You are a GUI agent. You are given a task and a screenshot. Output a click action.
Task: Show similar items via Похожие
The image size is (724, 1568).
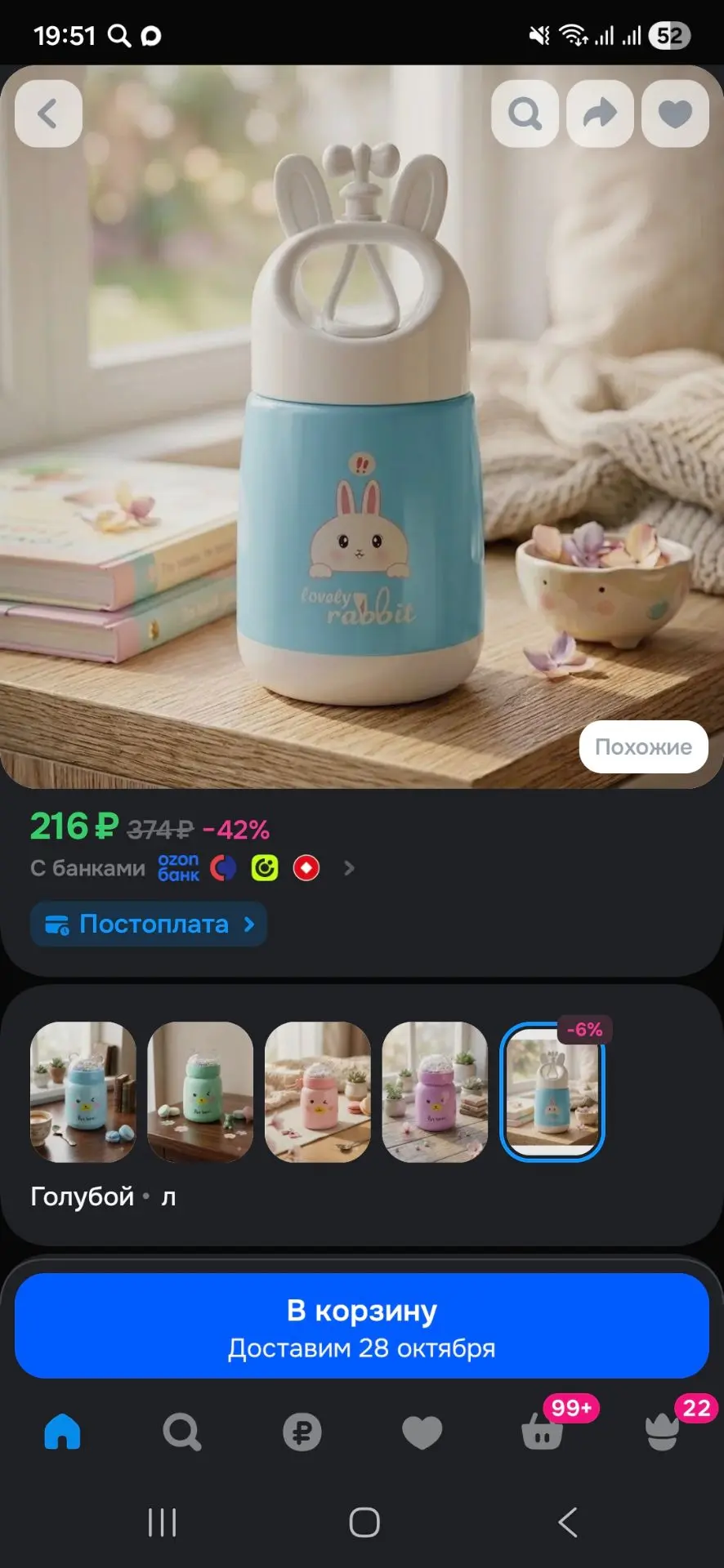point(644,746)
